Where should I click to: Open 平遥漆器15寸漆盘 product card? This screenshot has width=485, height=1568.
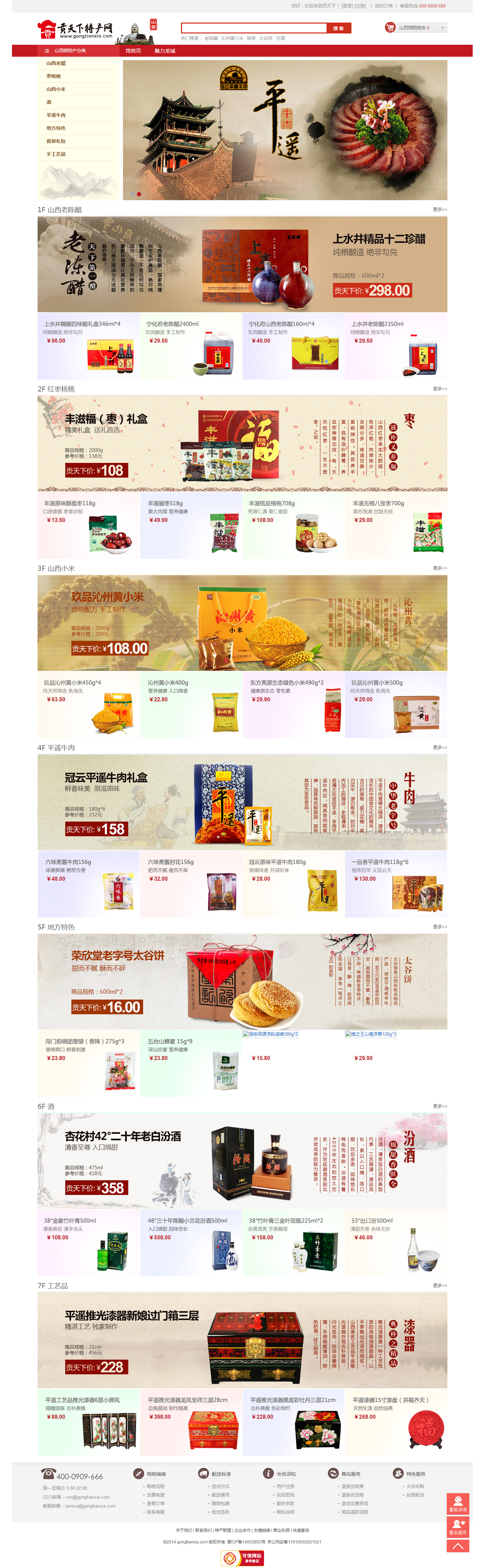[396, 1421]
